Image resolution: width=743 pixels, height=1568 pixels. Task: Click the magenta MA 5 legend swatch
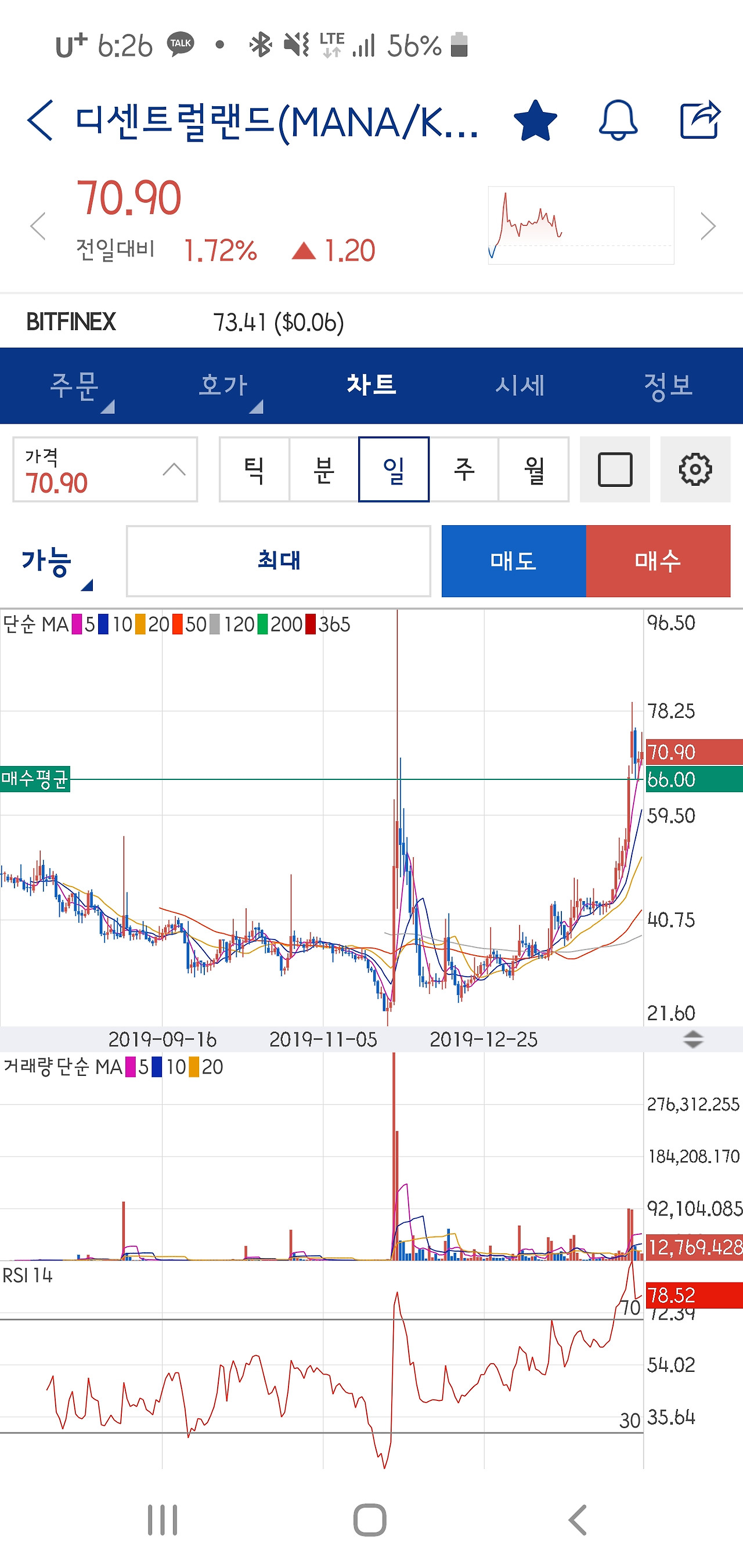[77, 624]
